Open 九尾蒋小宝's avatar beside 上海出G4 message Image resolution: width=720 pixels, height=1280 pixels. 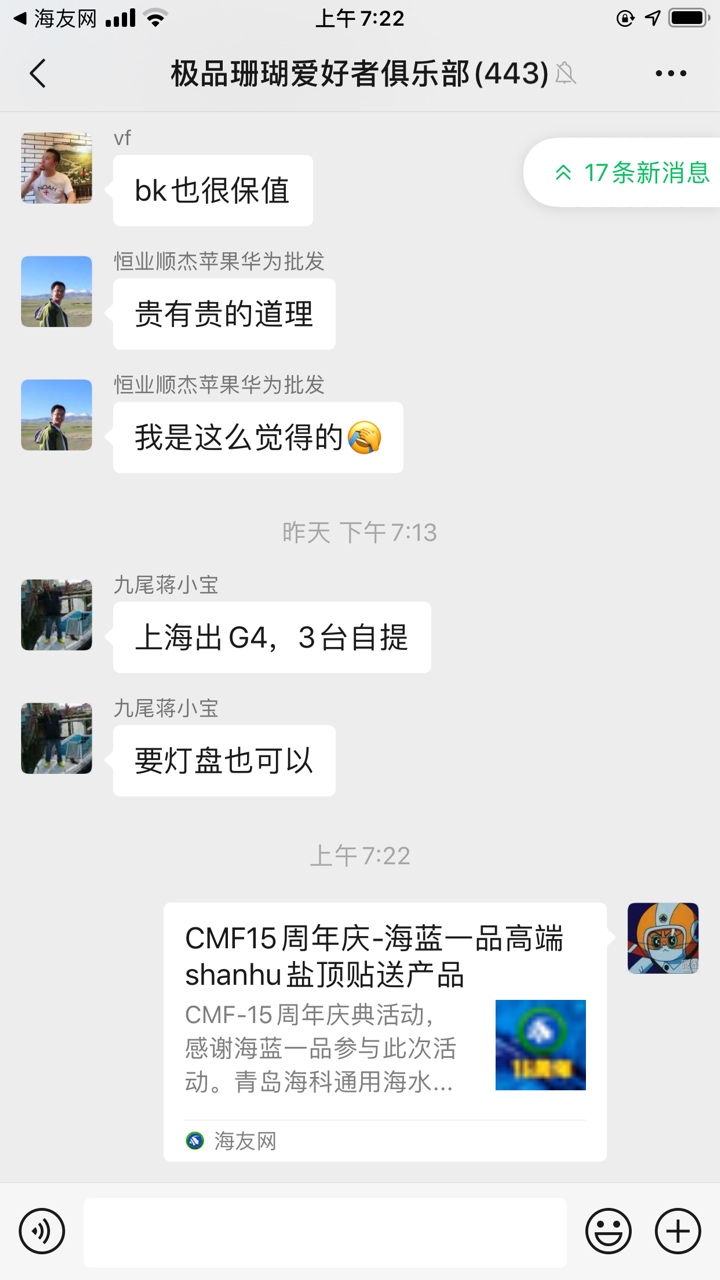(x=56, y=614)
